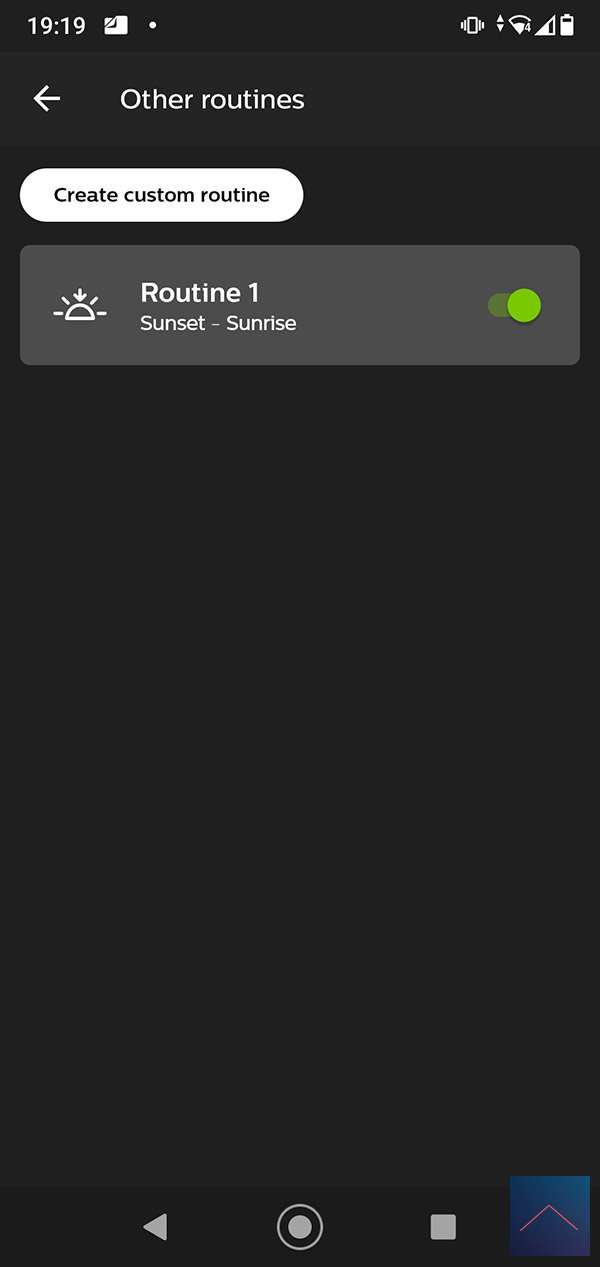Create a custom routine

coord(161,195)
